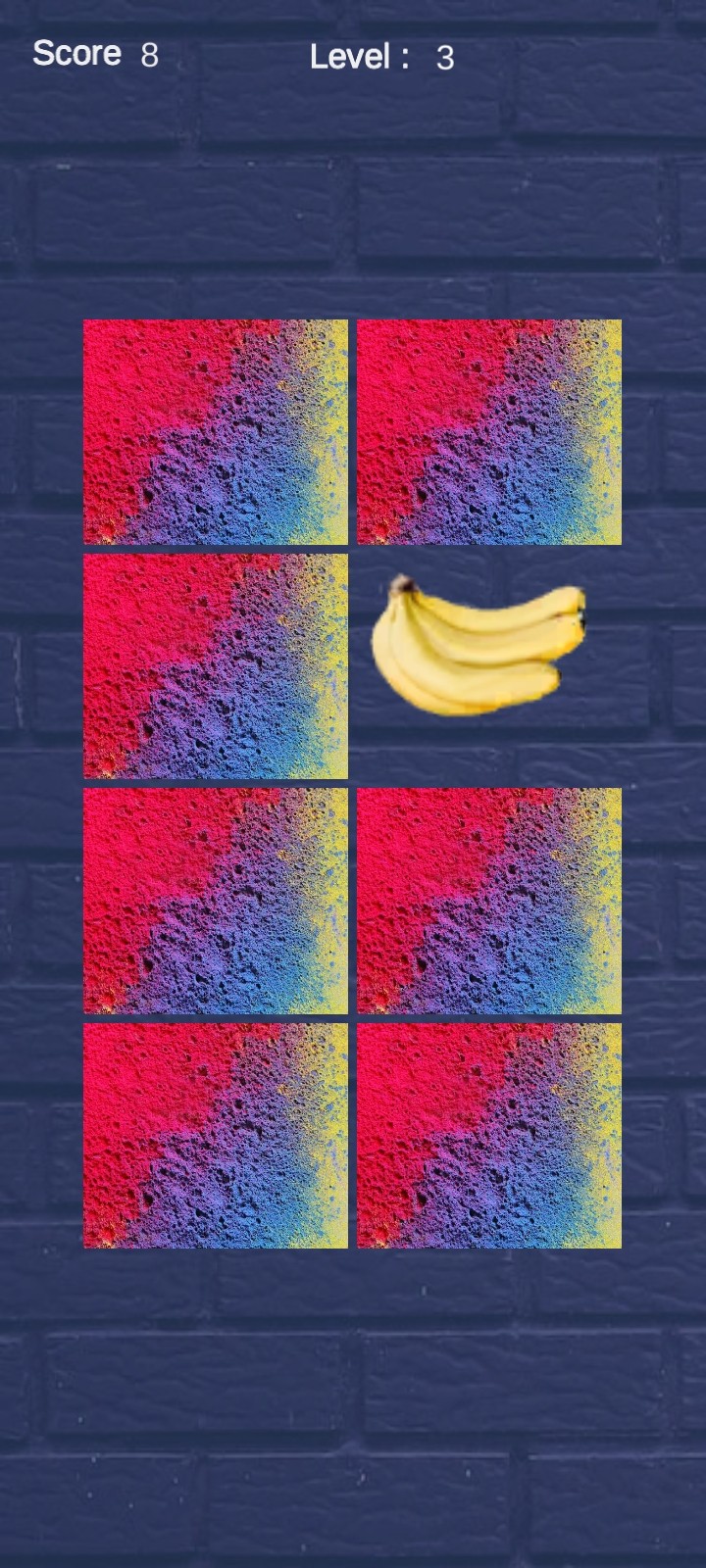Flip the first card in the top row

216,432
